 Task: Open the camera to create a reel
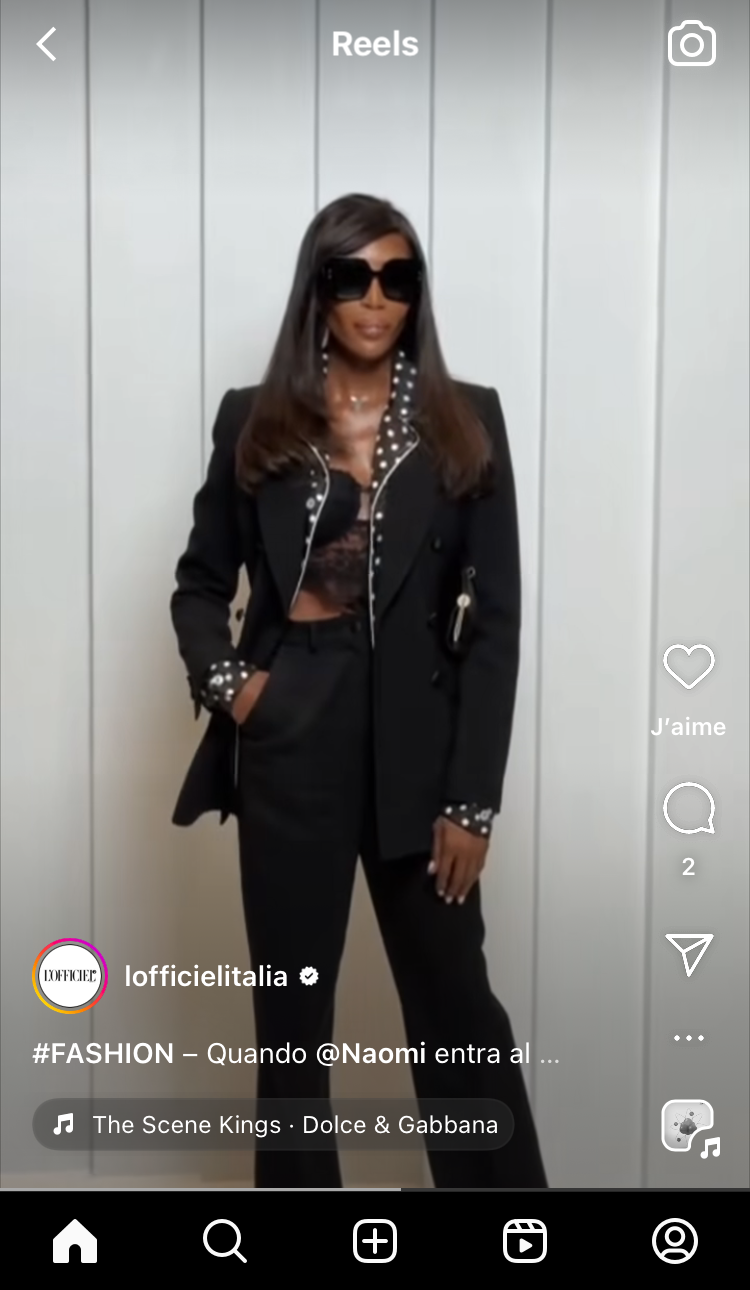coord(691,44)
